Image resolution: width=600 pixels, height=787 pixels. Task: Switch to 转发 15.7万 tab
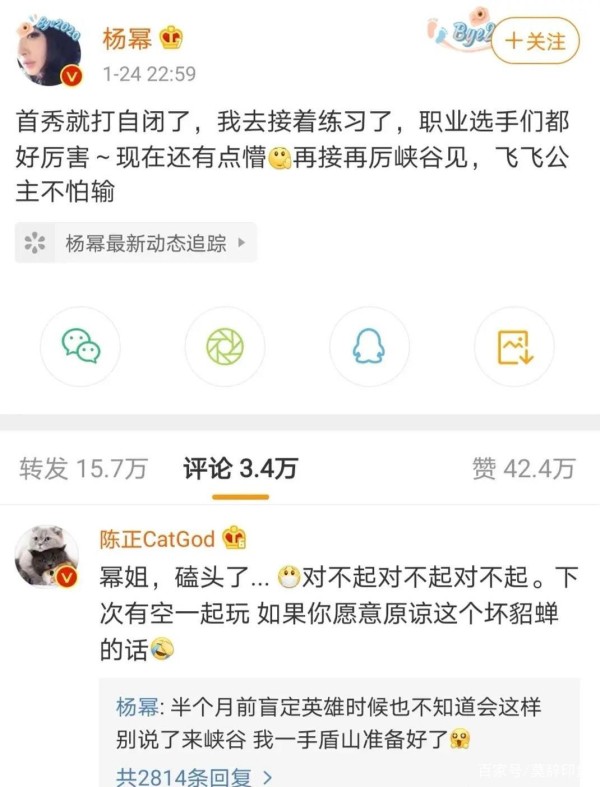83,468
